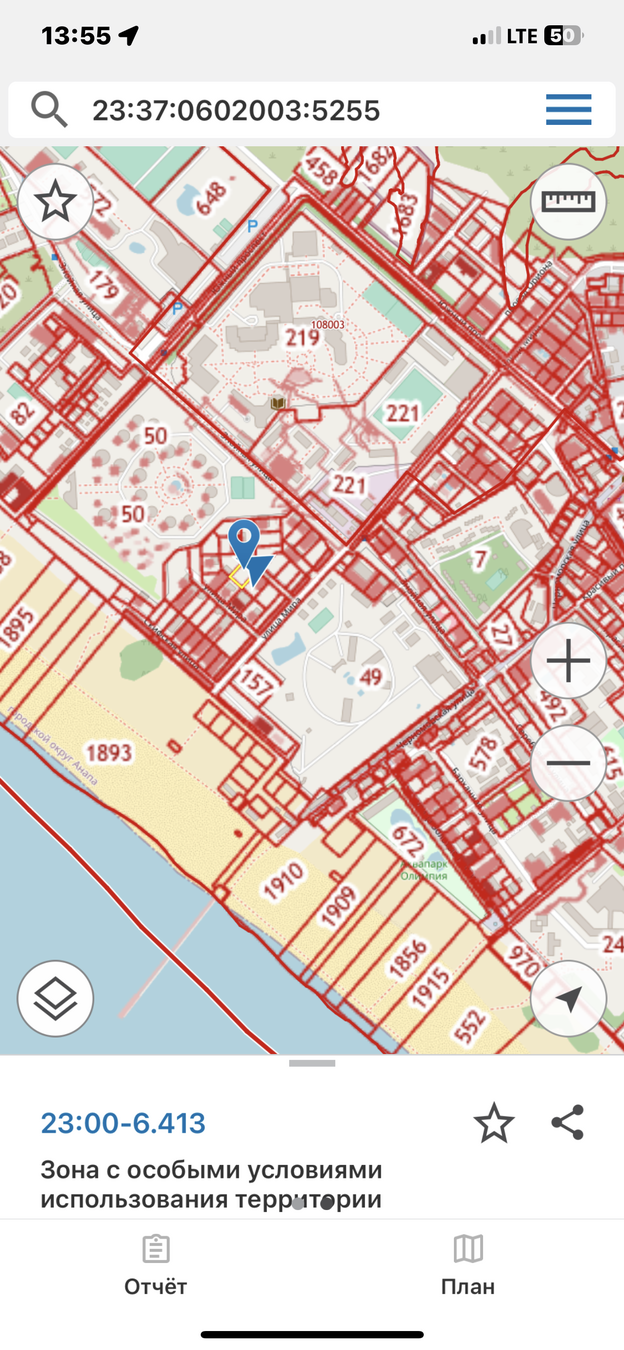624x1350 pixels.
Task: Open favorites star button on map
Action: pos(55,203)
